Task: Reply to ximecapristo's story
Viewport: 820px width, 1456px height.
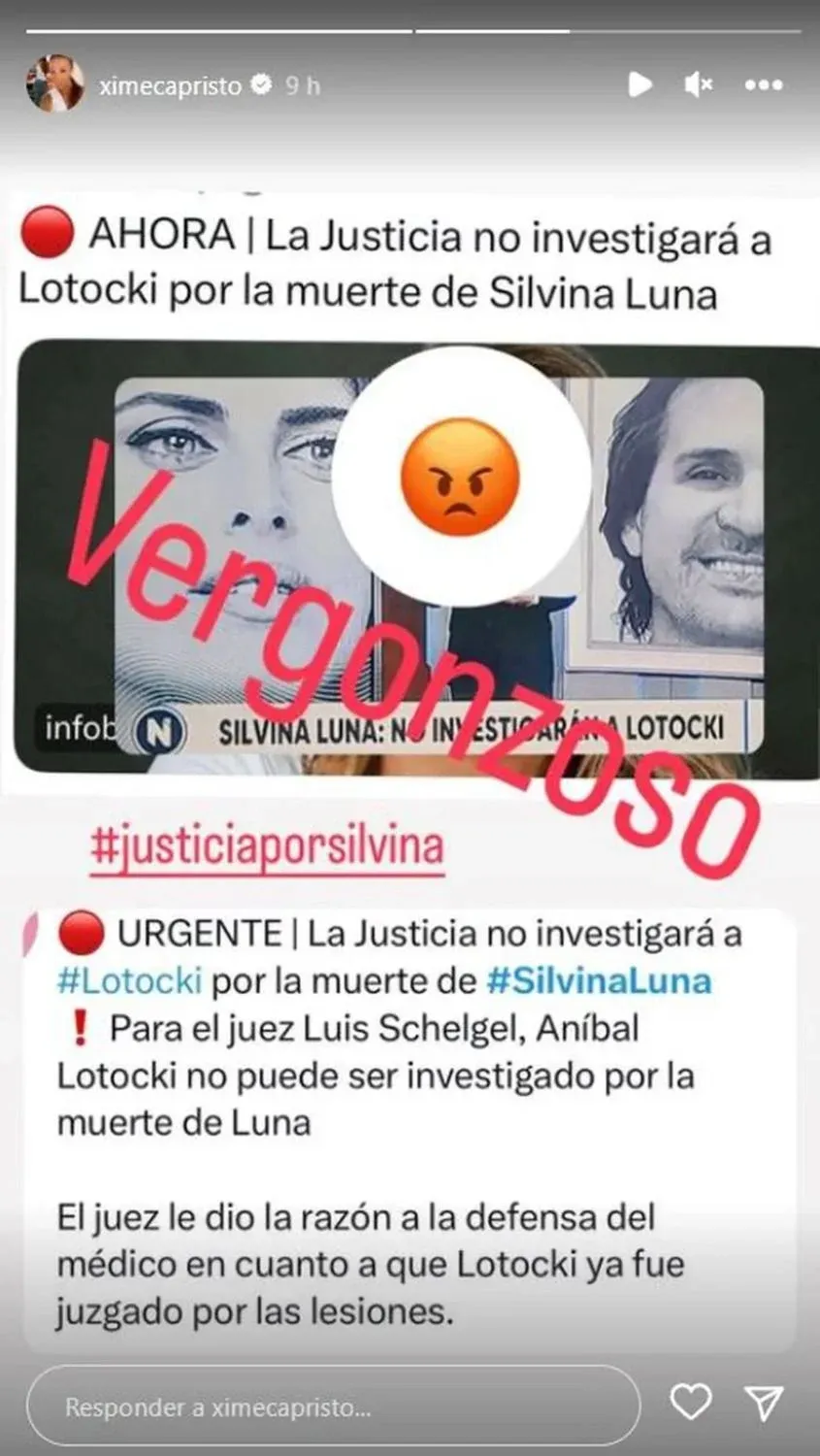Action: (332, 1406)
